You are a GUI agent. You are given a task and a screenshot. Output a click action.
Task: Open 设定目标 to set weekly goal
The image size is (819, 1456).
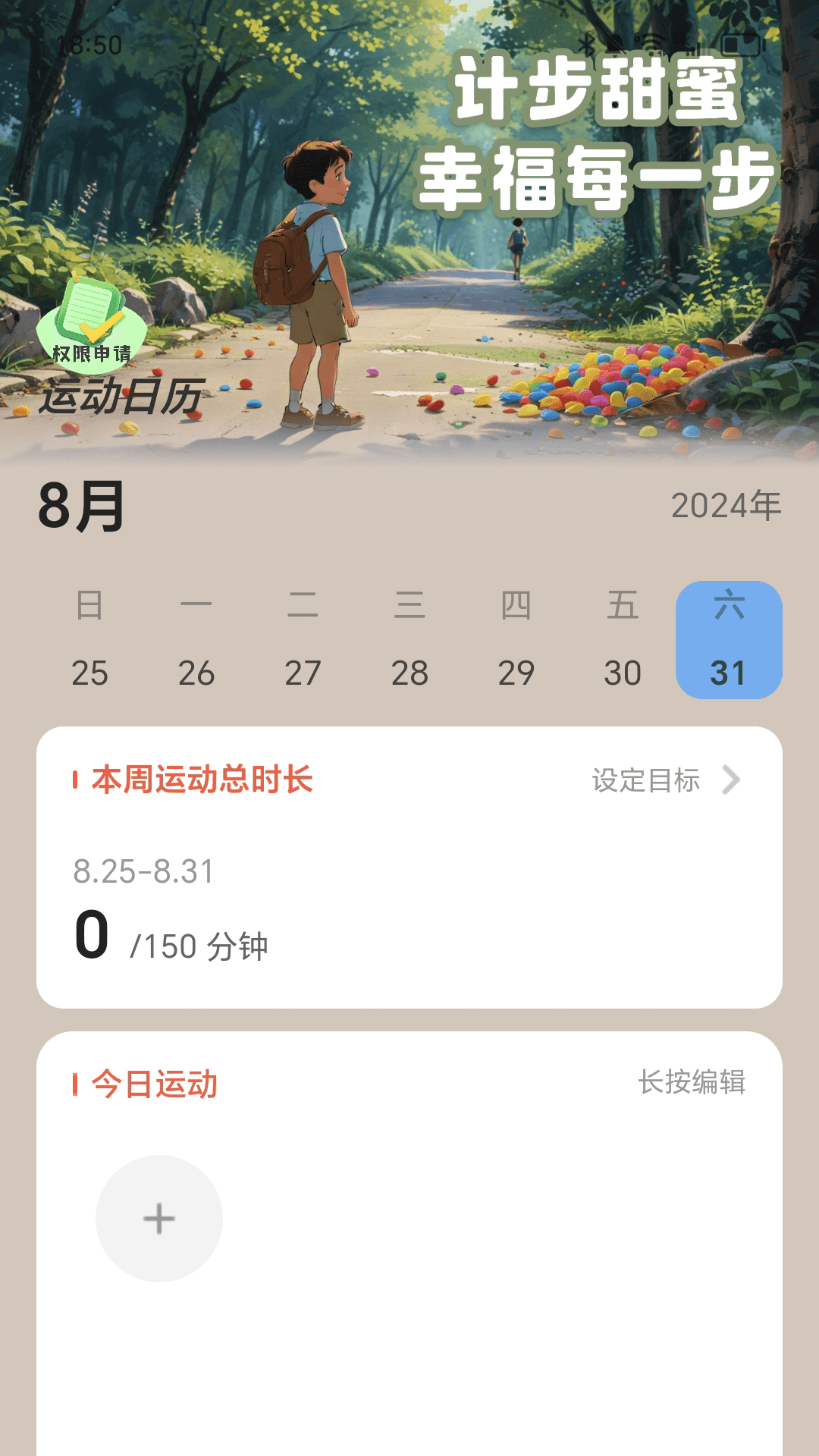coord(666,780)
